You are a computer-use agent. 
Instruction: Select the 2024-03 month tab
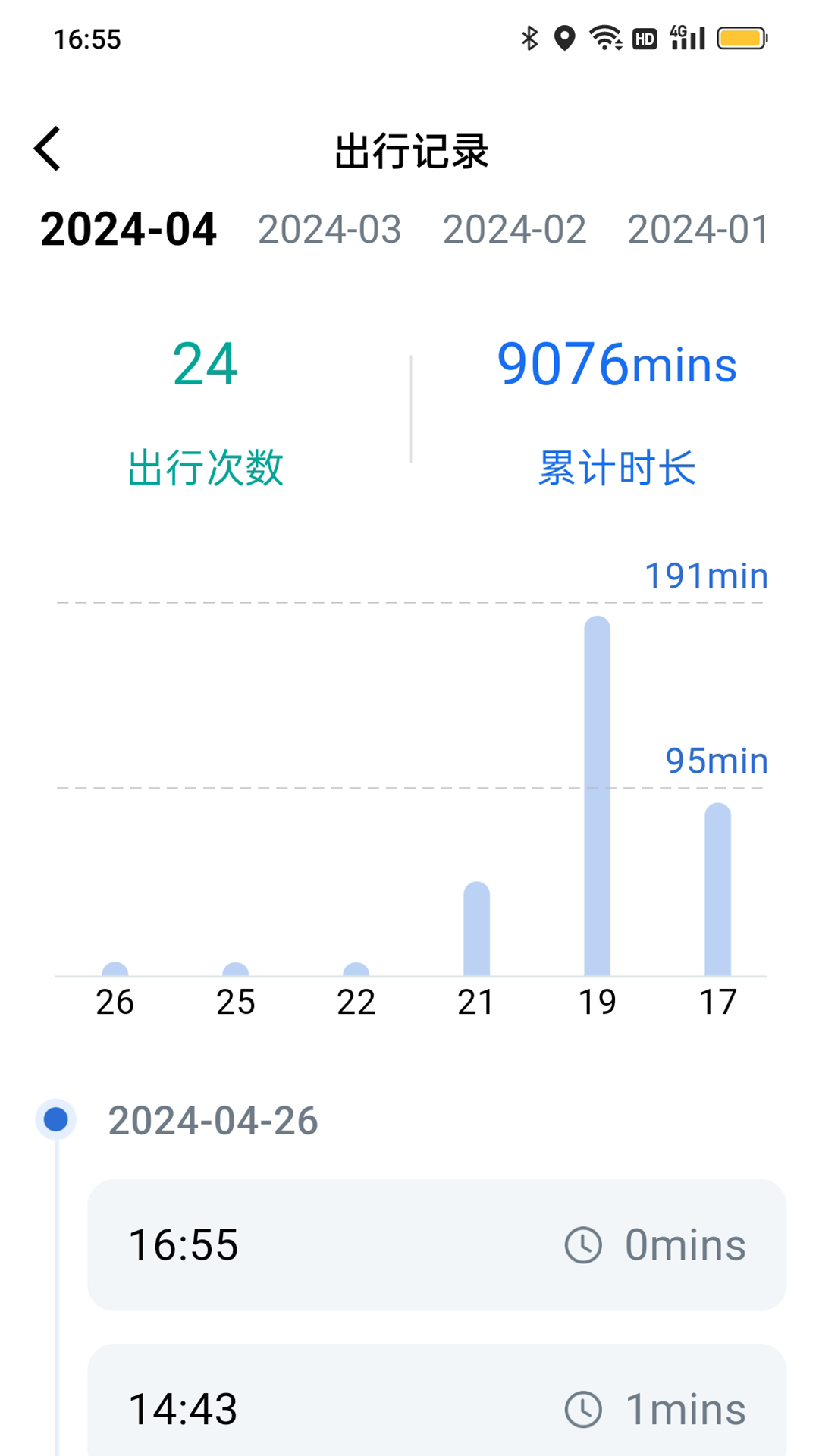pos(330,229)
